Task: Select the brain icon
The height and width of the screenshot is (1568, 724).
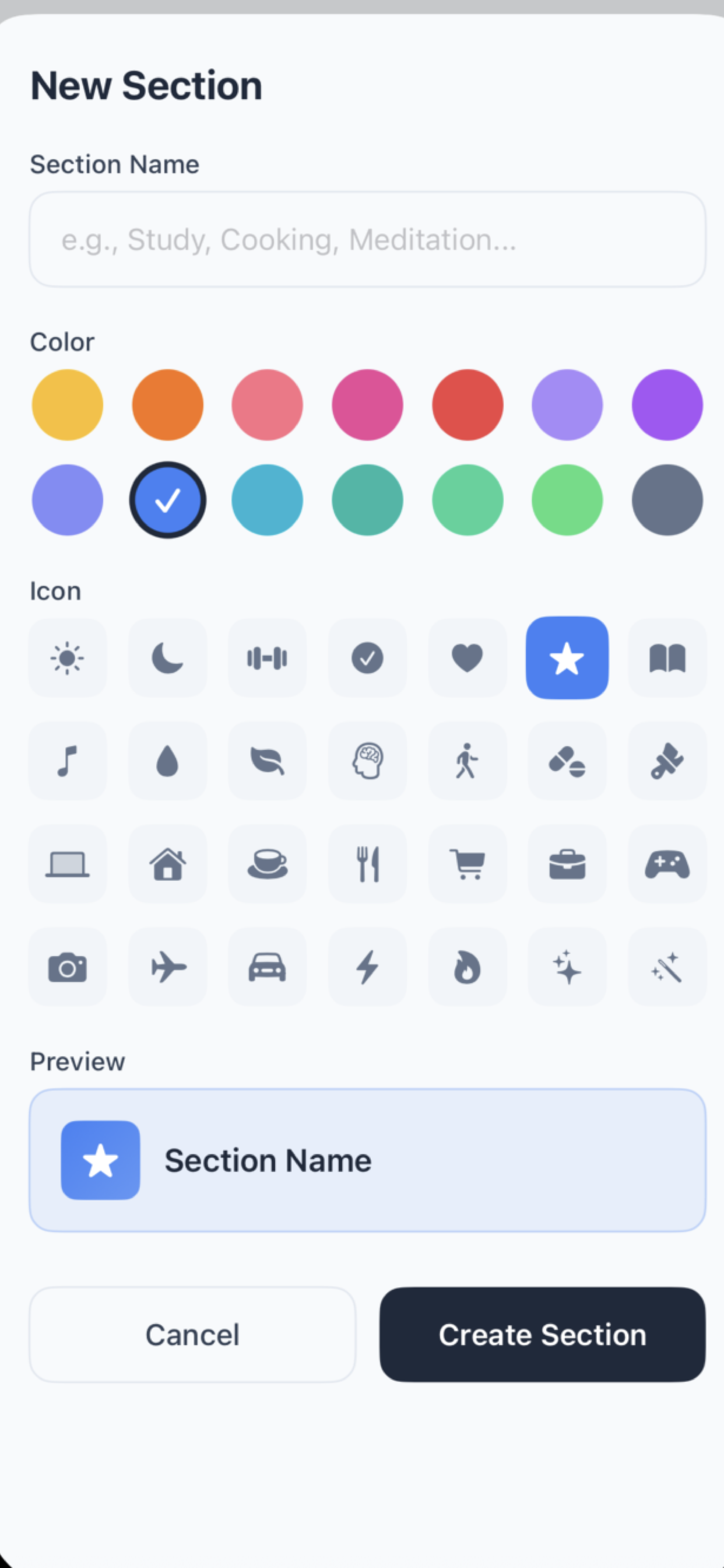Action: pos(367,761)
